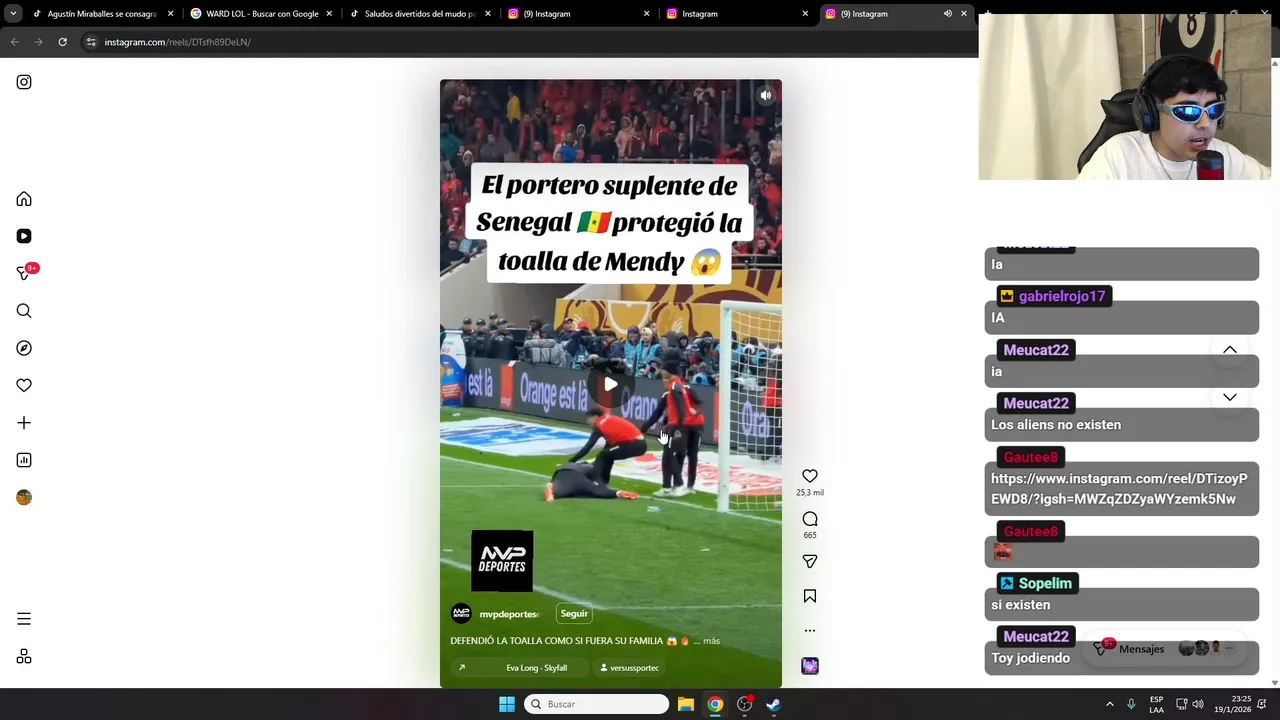Open Instagram search in the sidebar

[x=24, y=311]
